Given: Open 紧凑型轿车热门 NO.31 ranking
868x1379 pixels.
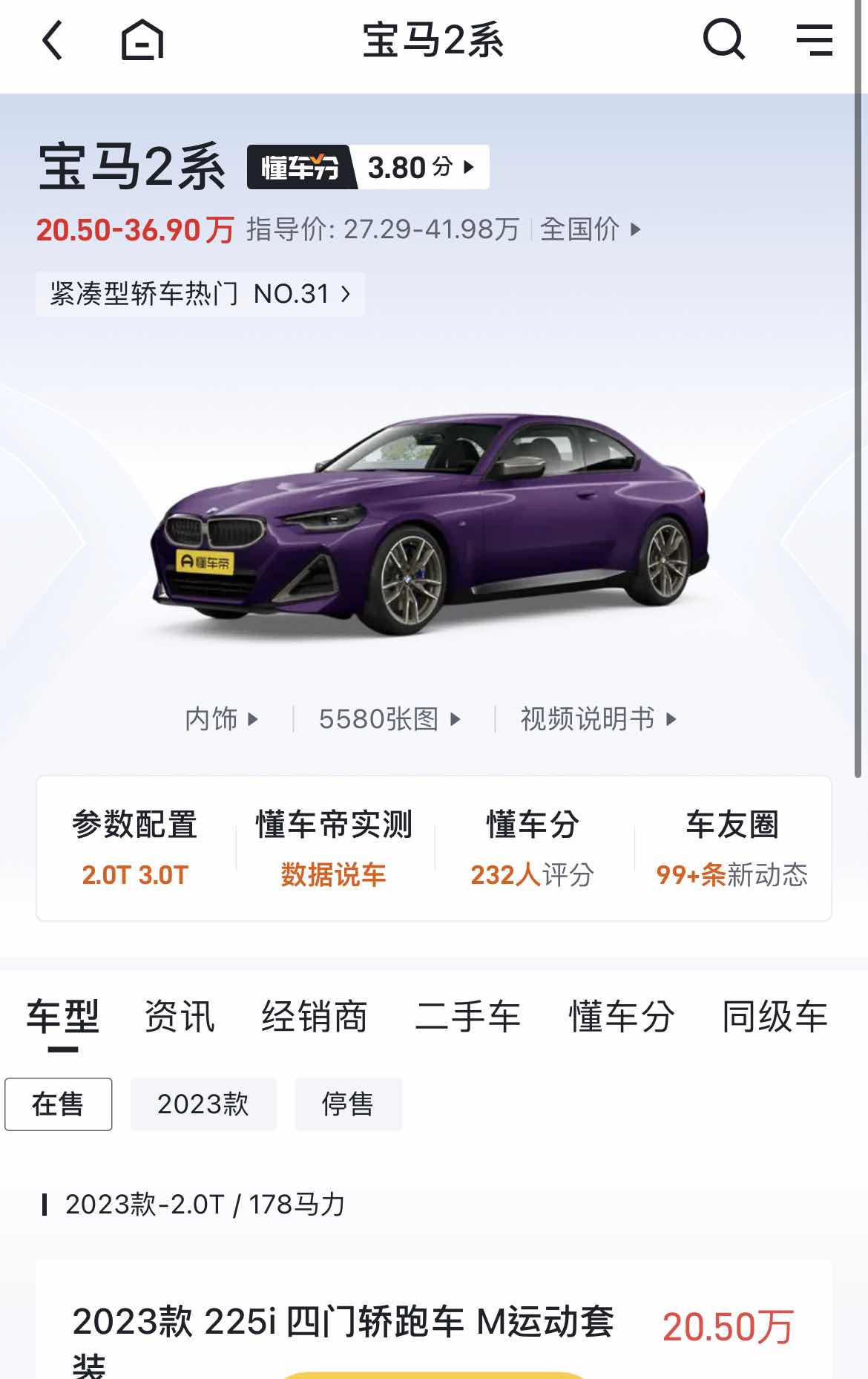Looking at the screenshot, I should (200, 295).
